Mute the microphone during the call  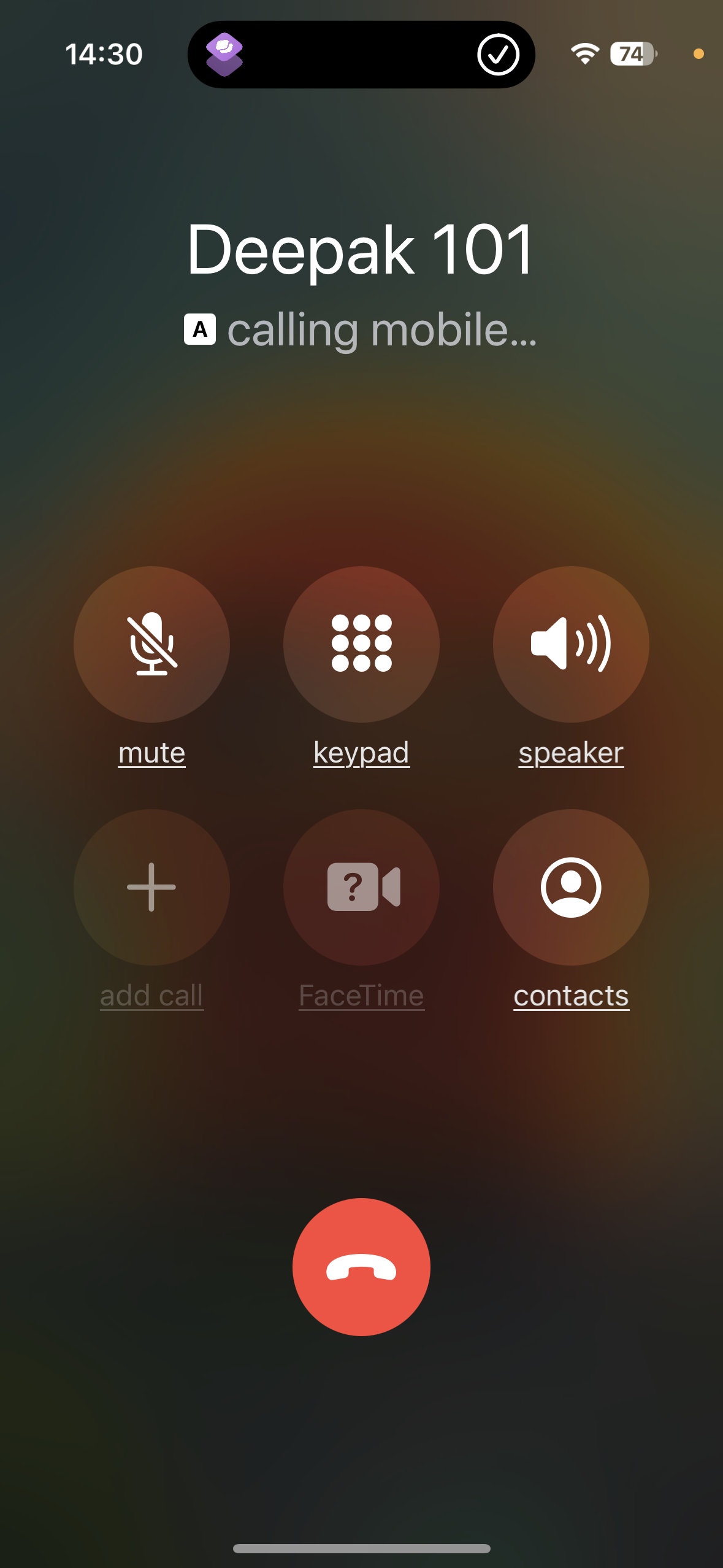(x=151, y=644)
